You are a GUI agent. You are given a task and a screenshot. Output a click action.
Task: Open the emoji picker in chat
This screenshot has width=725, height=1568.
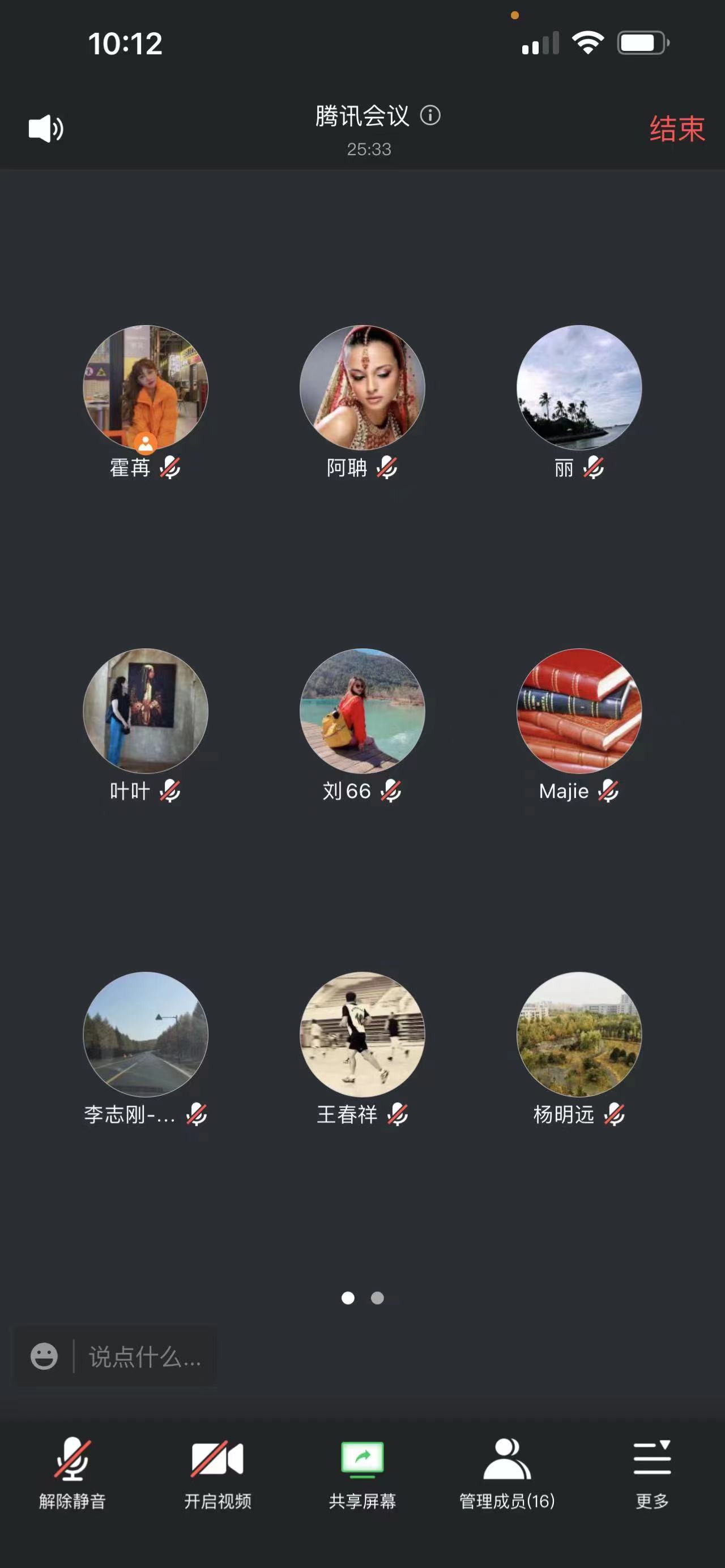[44, 1357]
